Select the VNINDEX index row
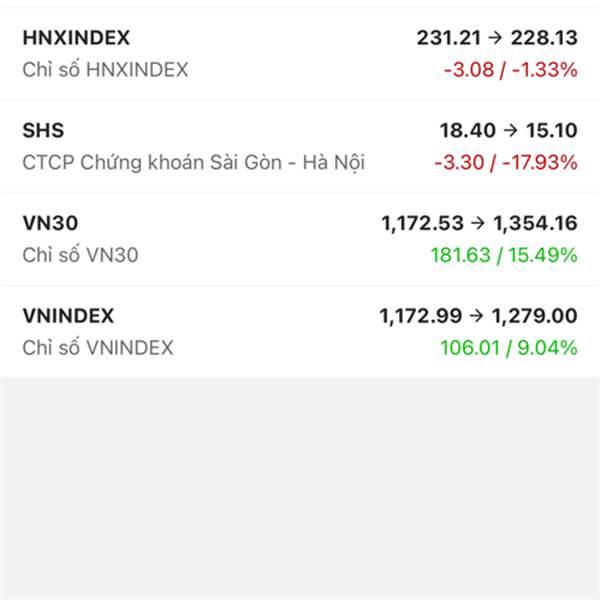 point(300,332)
